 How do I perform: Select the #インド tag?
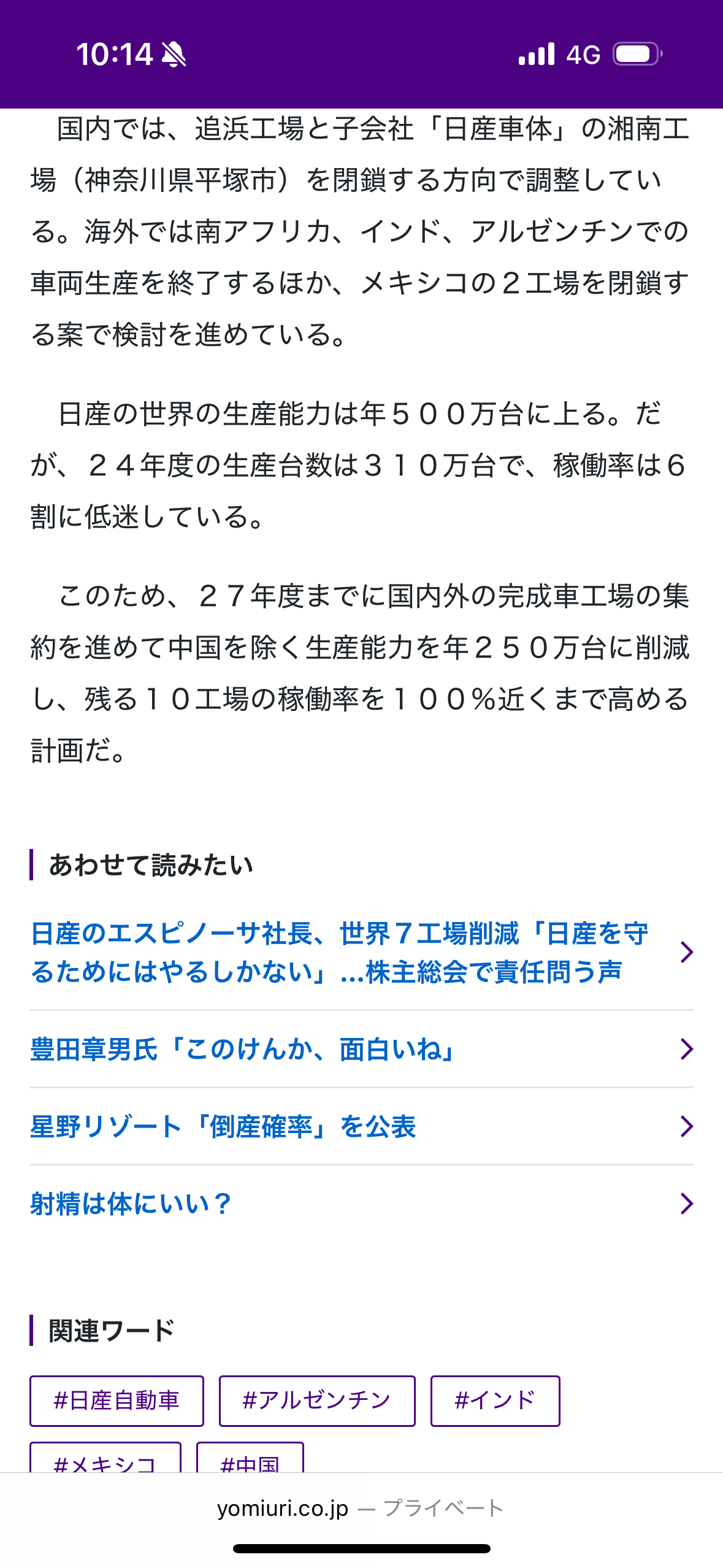[495, 1401]
